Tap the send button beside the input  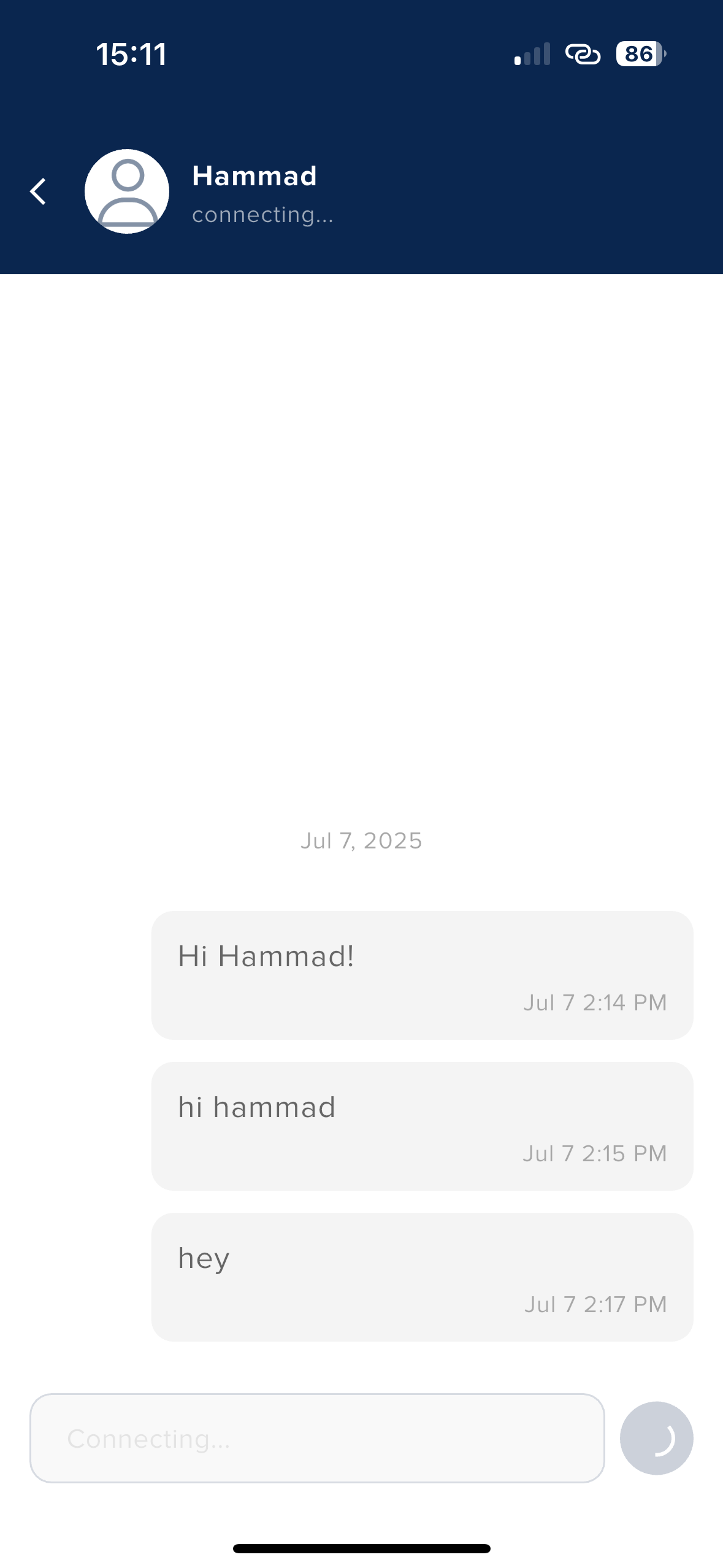click(656, 1438)
